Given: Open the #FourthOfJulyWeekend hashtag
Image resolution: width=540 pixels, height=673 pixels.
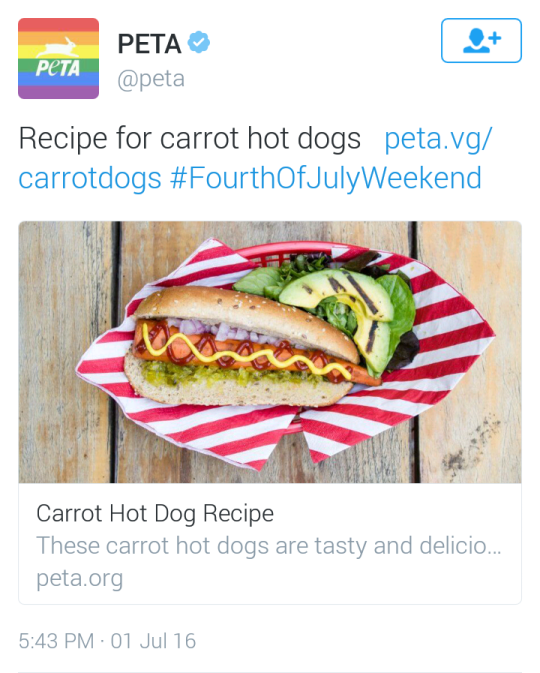Looking at the screenshot, I should coord(326,178).
